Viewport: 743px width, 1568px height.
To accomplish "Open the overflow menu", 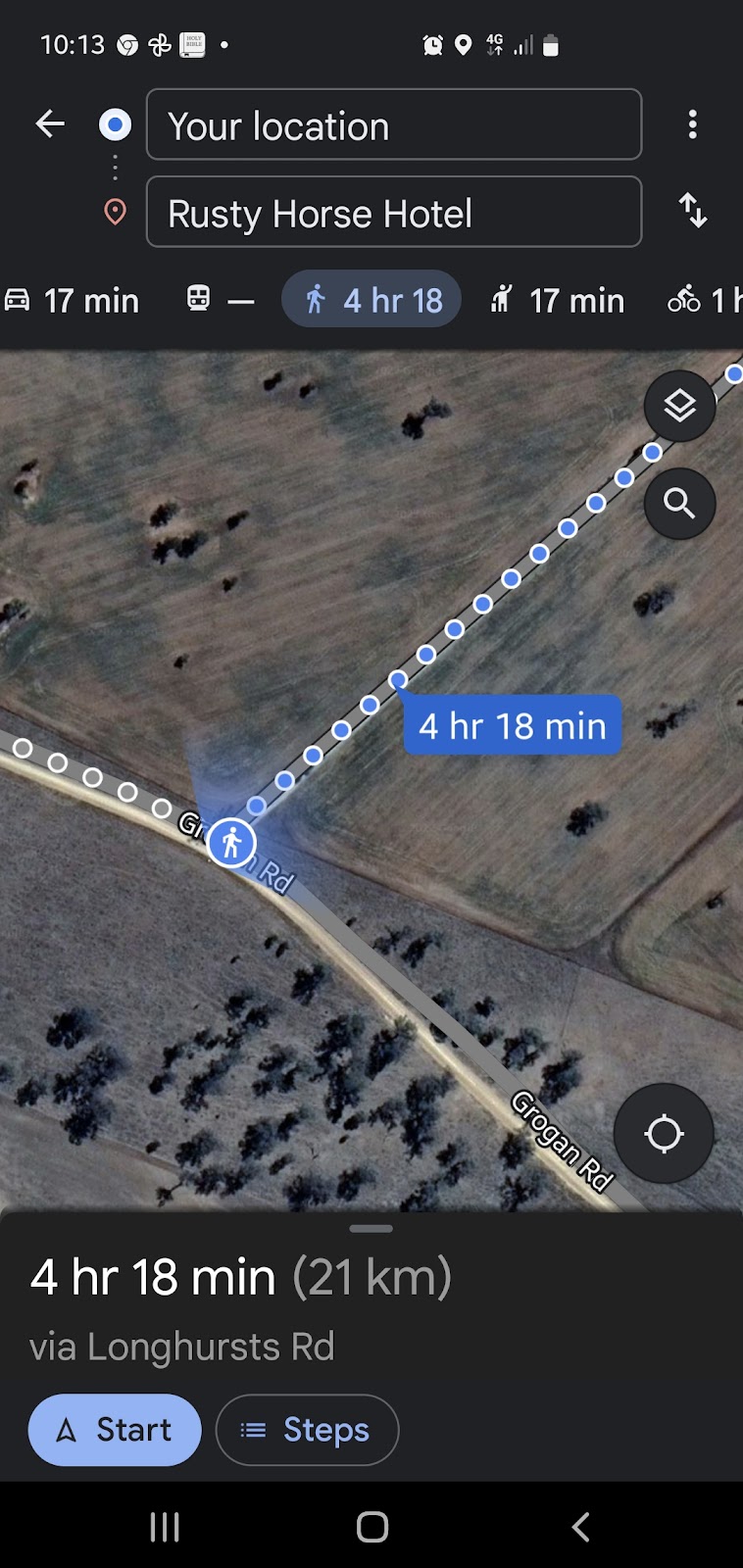I will [x=692, y=124].
